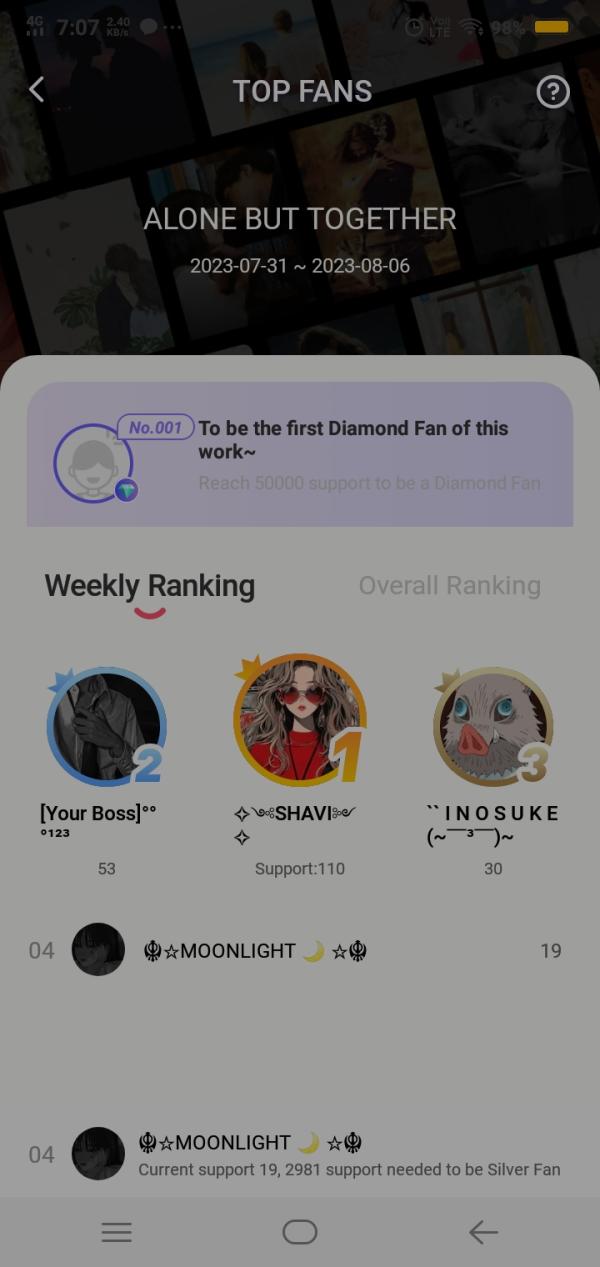The image size is (600, 1267).
Task: Tap the Diamond Fan No.001 banner
Action: pyautogui.click(x=299, y=455)
